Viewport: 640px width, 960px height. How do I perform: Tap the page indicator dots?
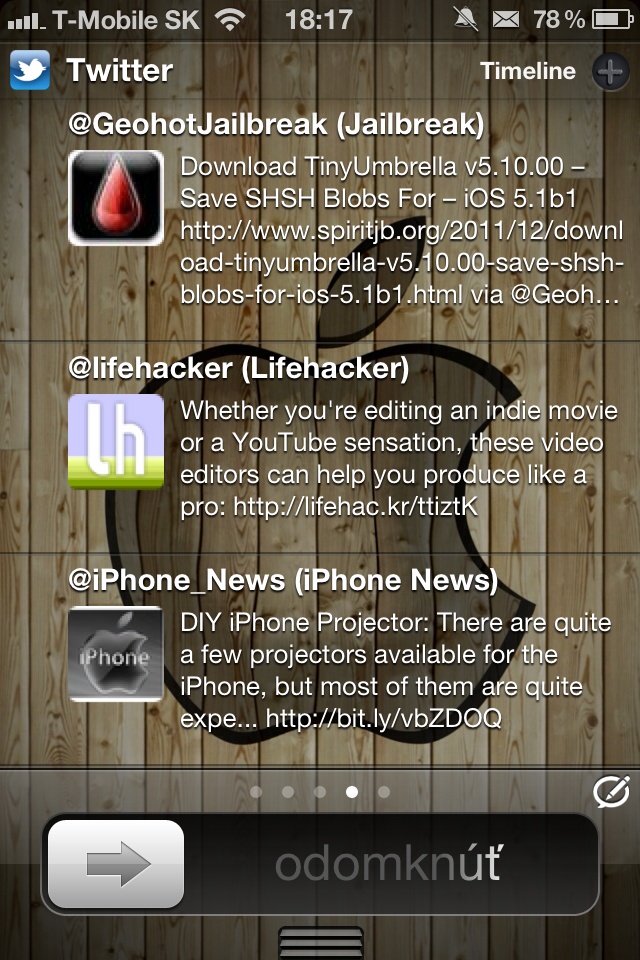320,792
